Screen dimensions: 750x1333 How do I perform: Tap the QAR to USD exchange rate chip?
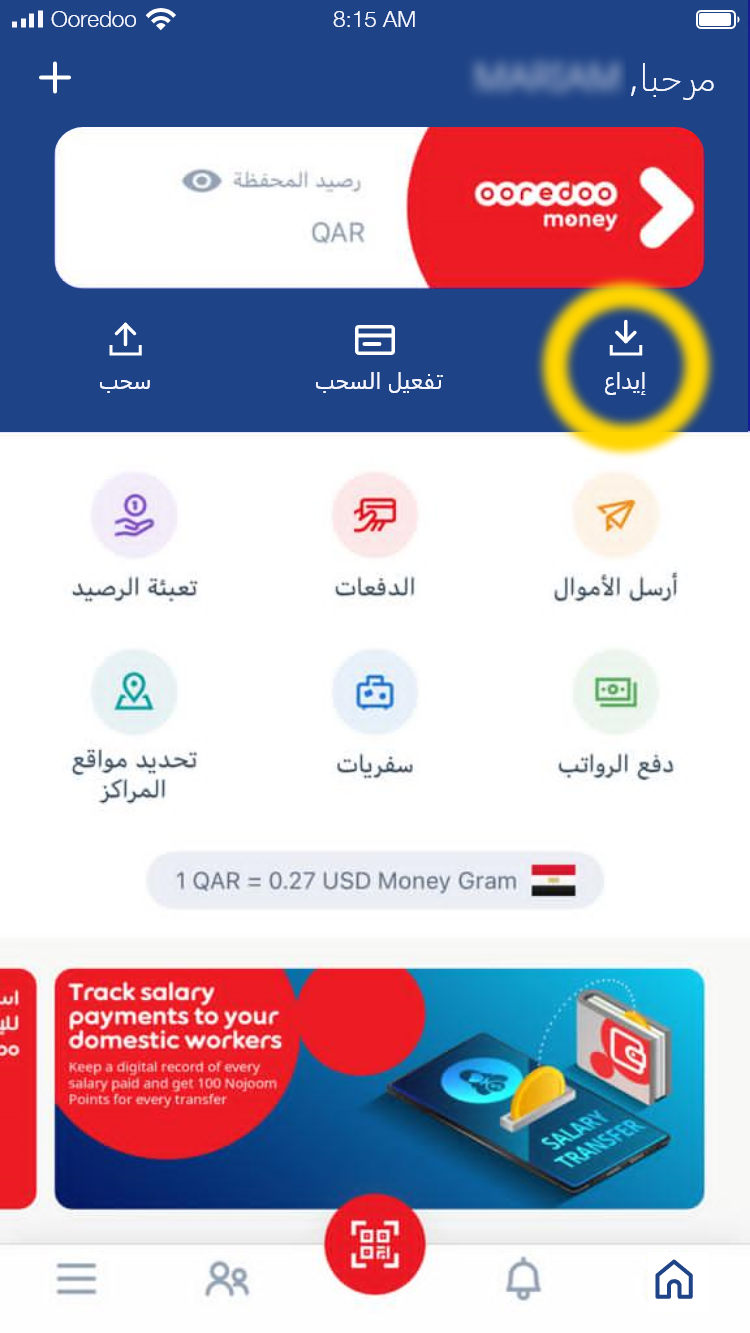(x=375, y=880)
